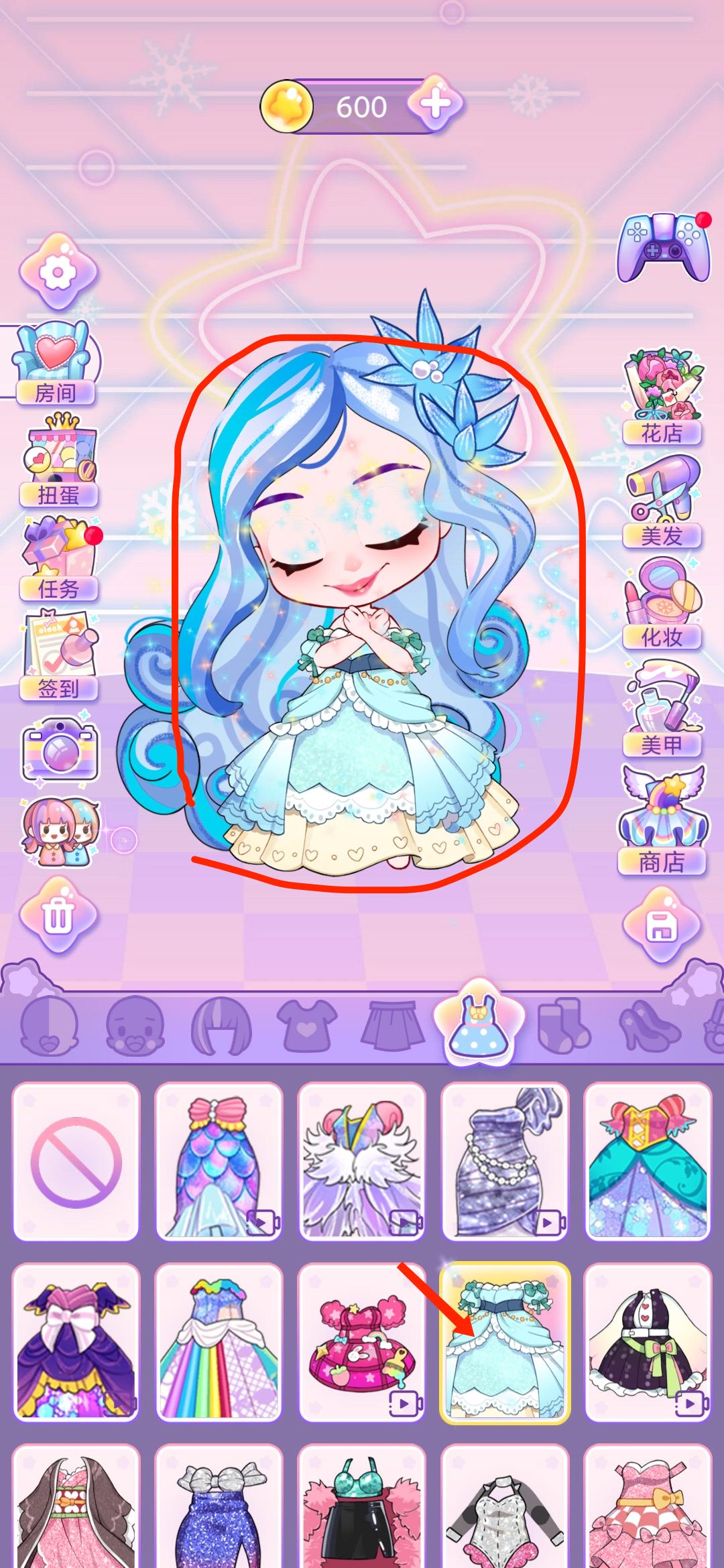Remove the dress with the none option
The image size is (724, 1568).
coord(76,1162)
